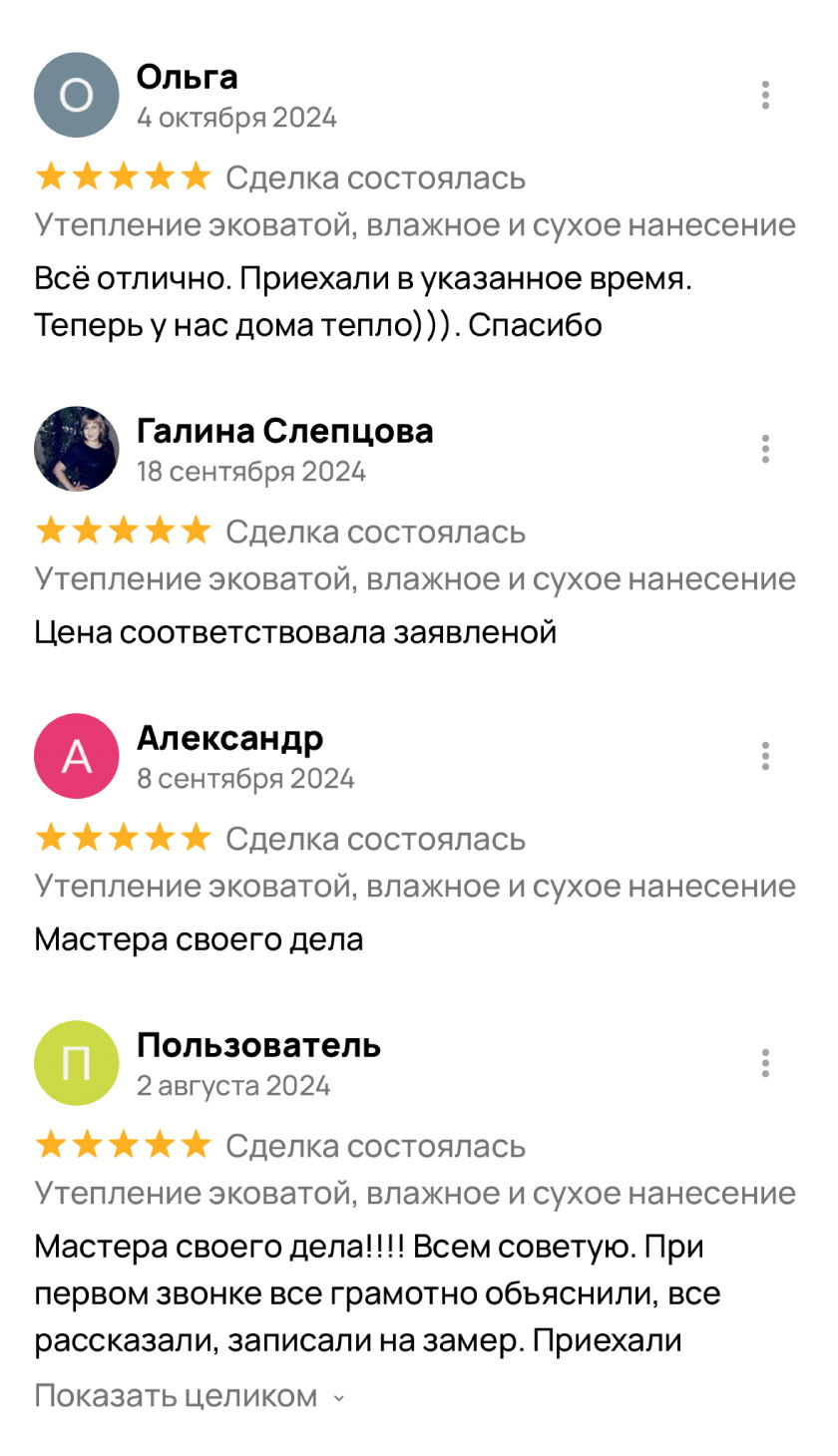The image size is (838, 1456).
Task: Open Ольга's profile avatar
Action: point(77,95)
